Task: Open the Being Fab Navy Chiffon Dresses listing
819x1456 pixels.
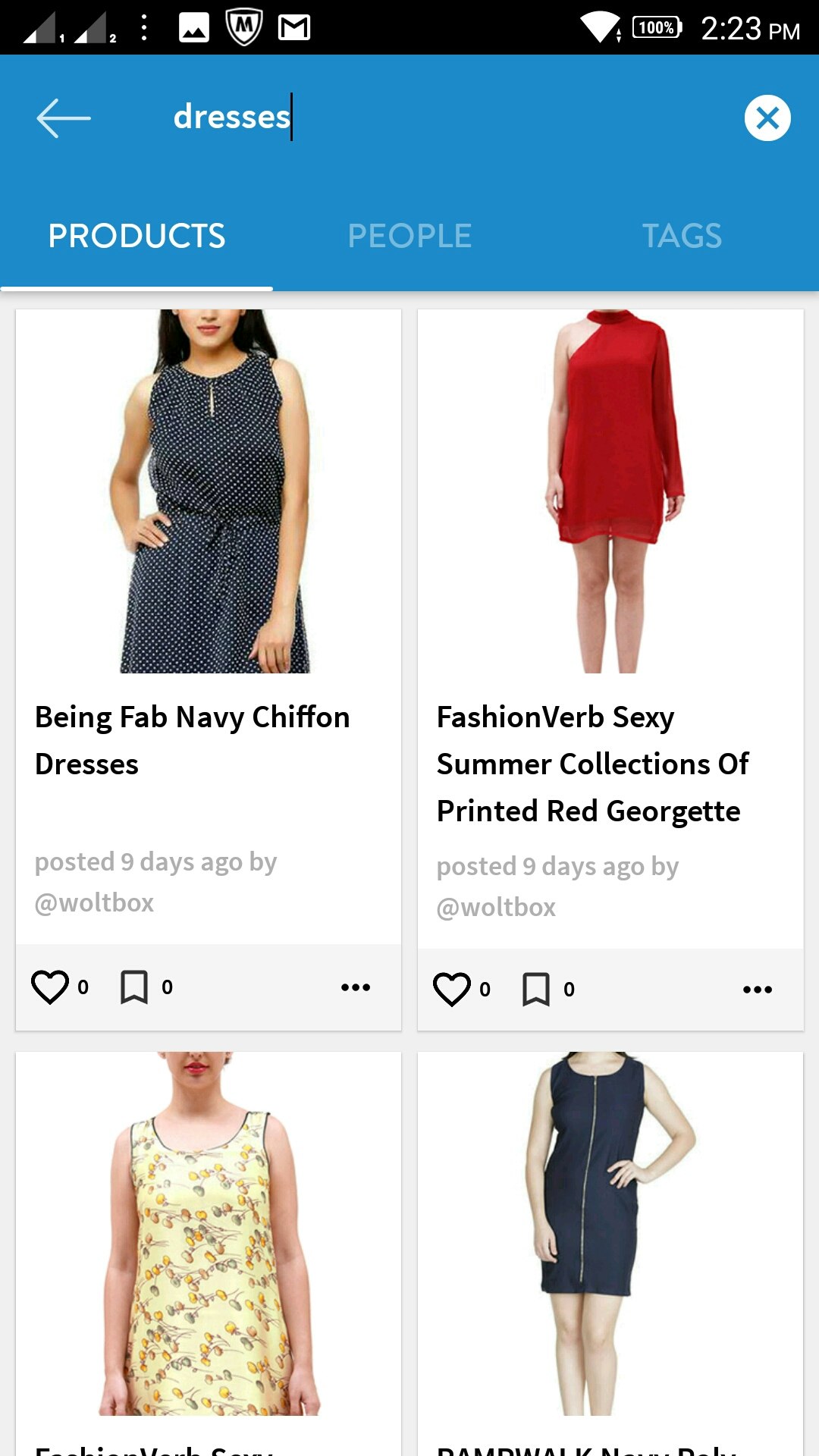Action: 193,739
